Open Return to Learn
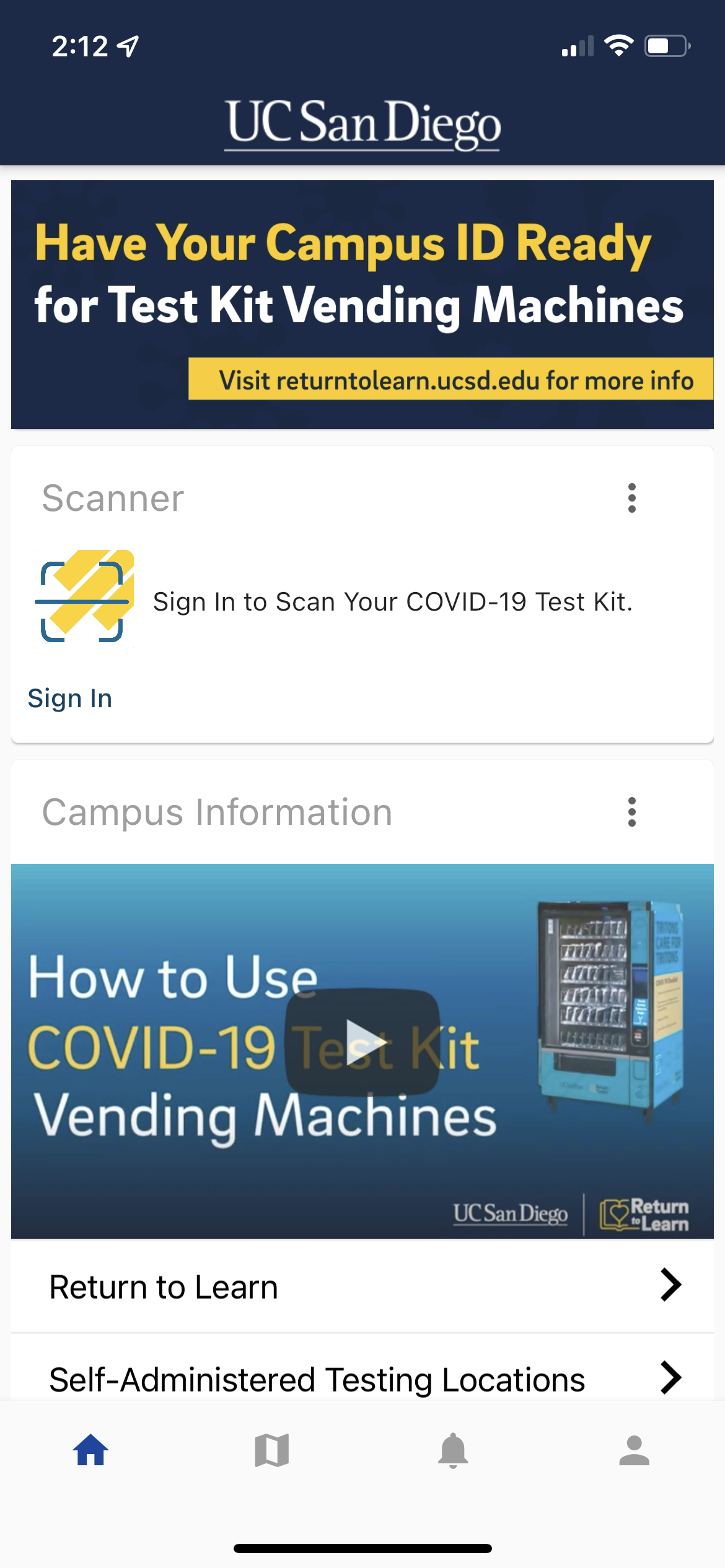725x1568 pixels. click(362, 1286)
